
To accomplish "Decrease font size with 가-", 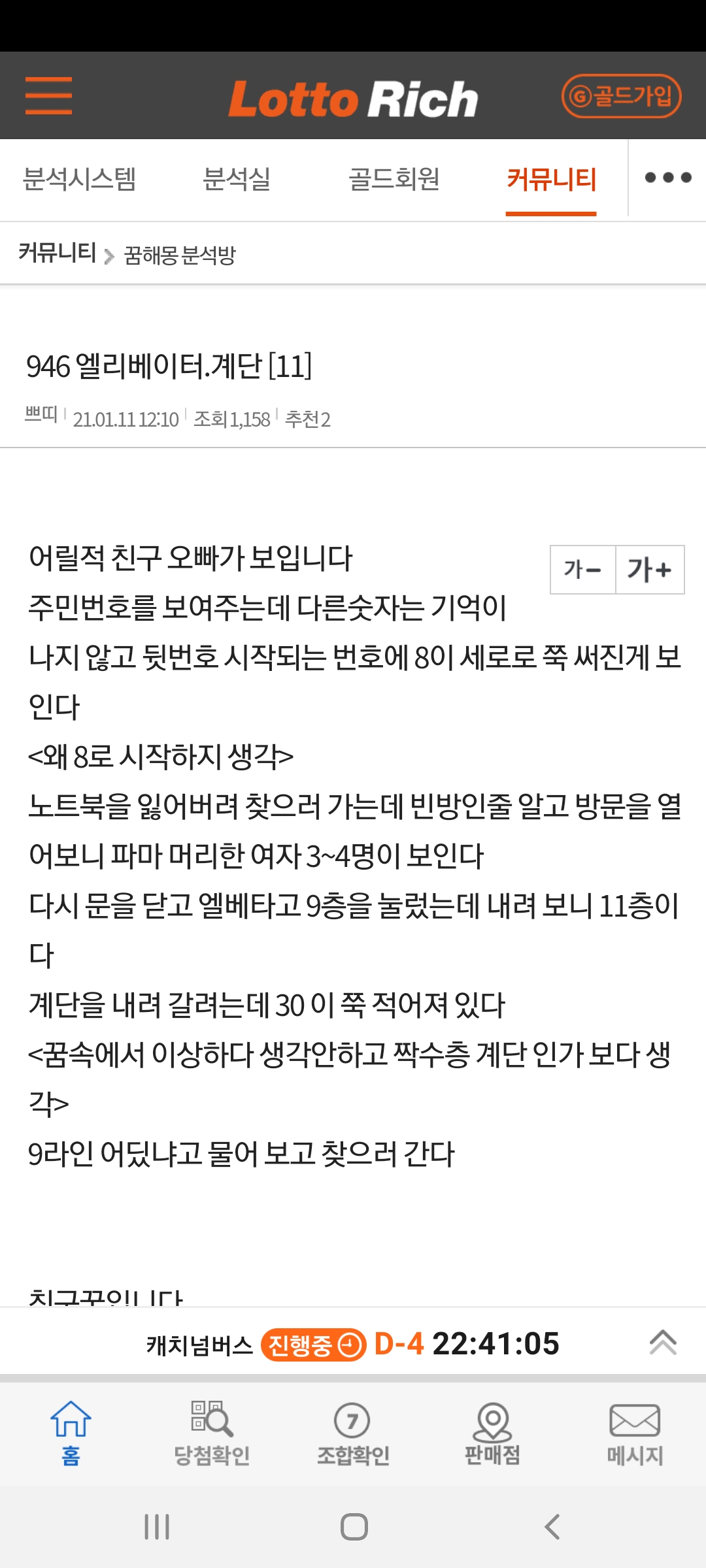I will pyautogui.click(x=582, y=570).
